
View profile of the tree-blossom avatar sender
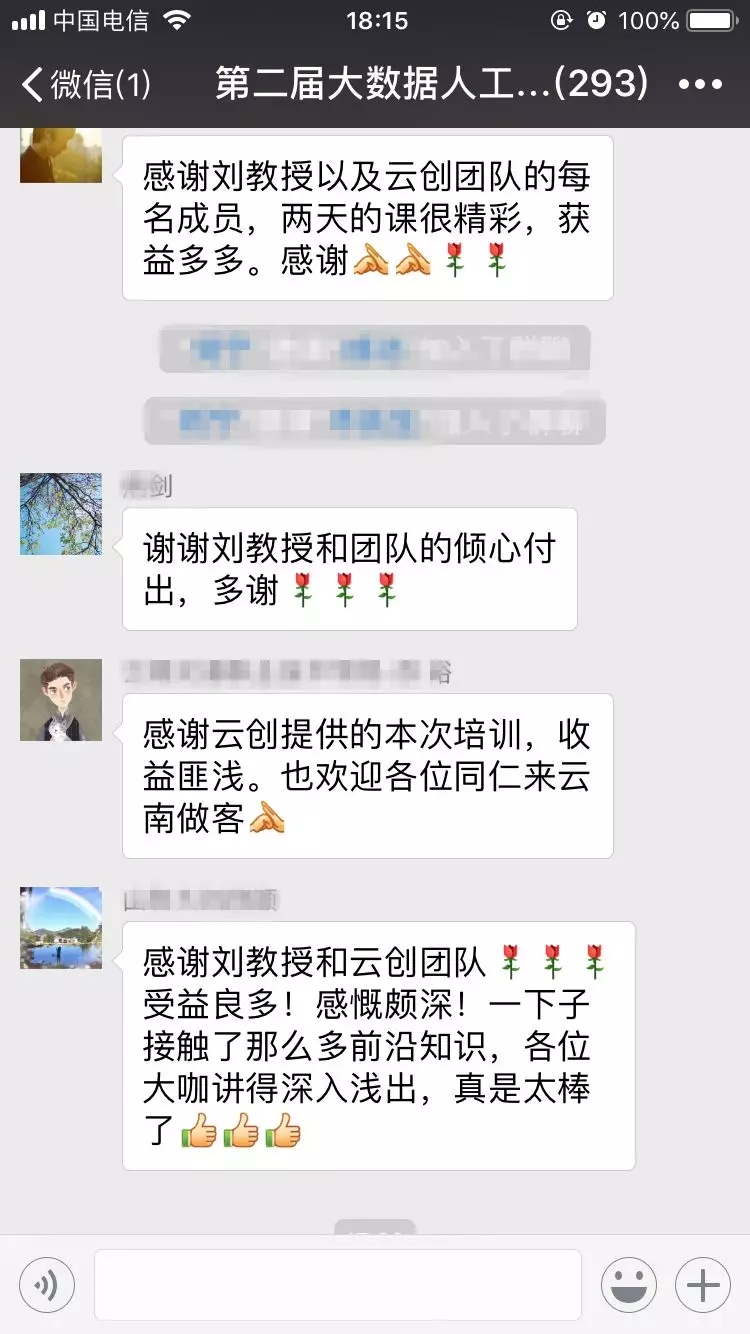[x=61, y=514]
